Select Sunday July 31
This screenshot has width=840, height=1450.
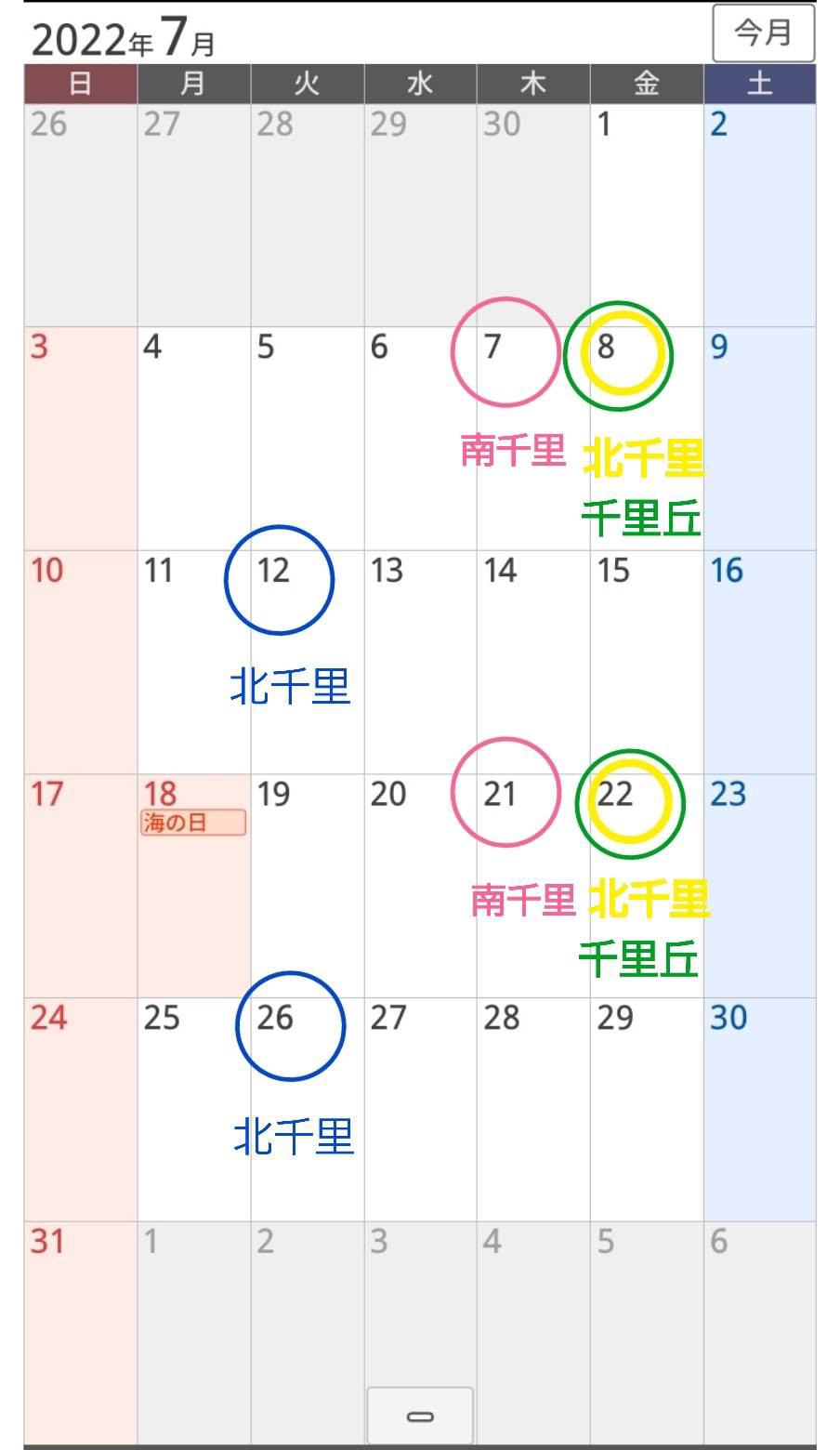coord(80,1329)
